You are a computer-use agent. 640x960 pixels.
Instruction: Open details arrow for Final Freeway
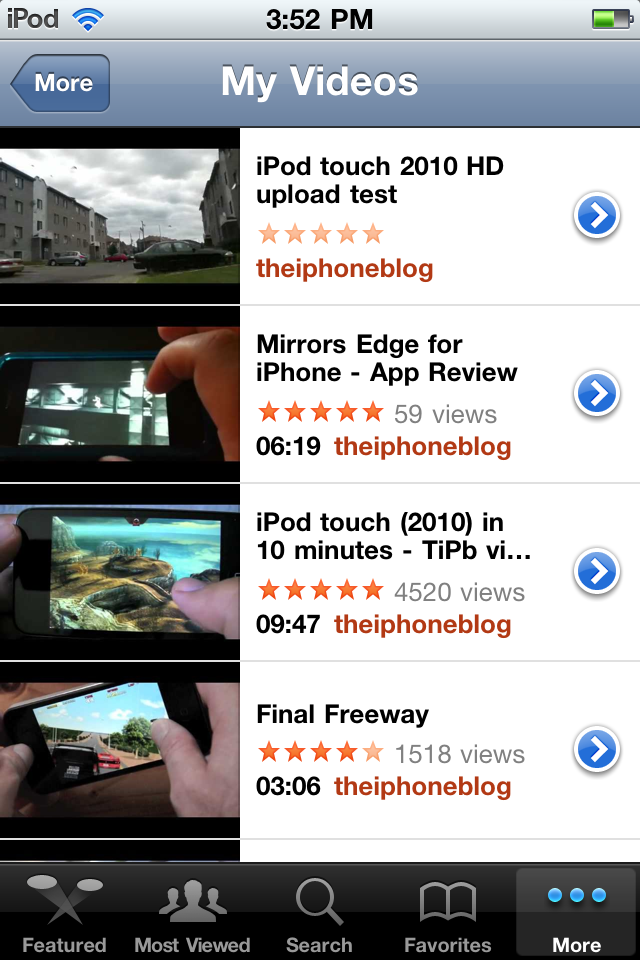tap(597, 750)
